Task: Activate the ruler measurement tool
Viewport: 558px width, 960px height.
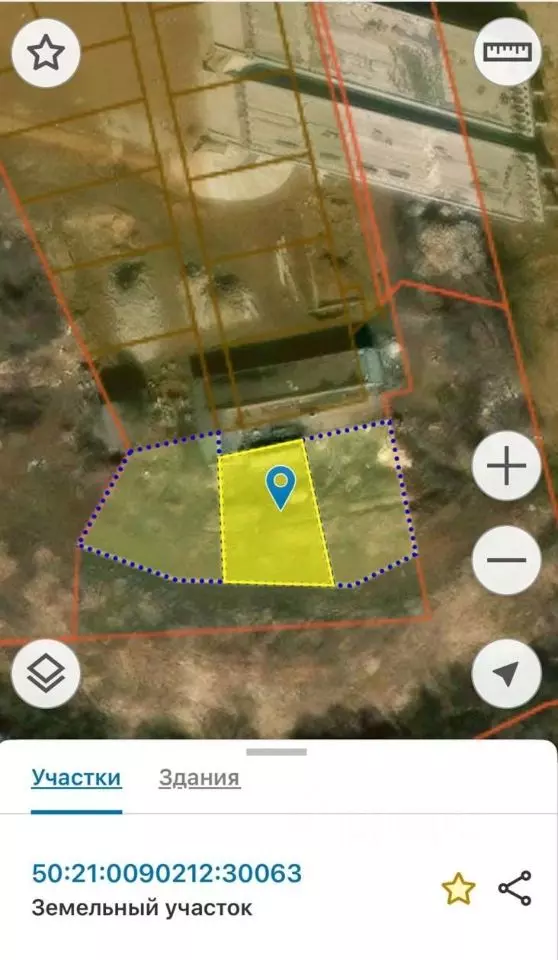Action: [x=507, y=52]
